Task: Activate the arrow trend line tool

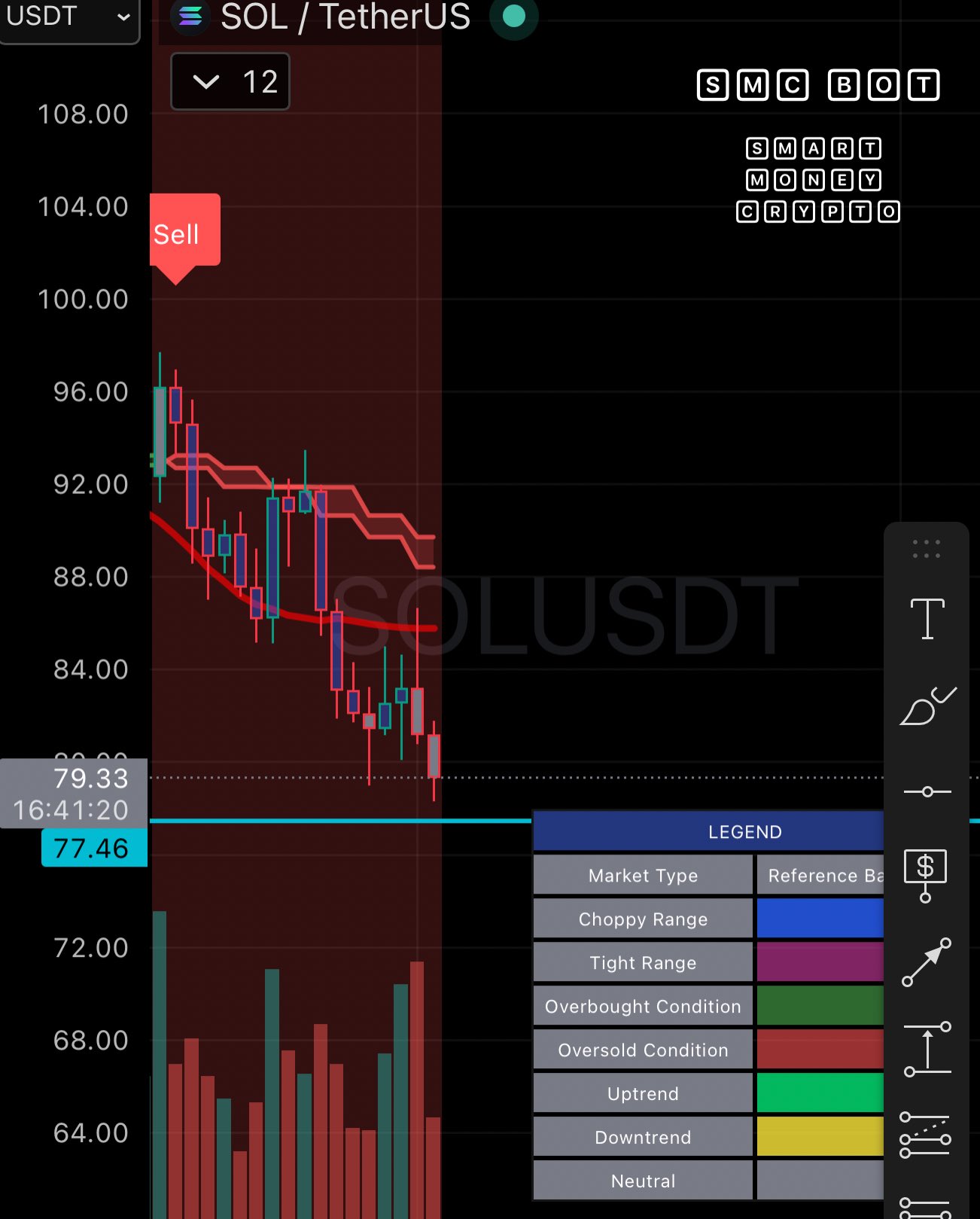Action: [927, 961]
